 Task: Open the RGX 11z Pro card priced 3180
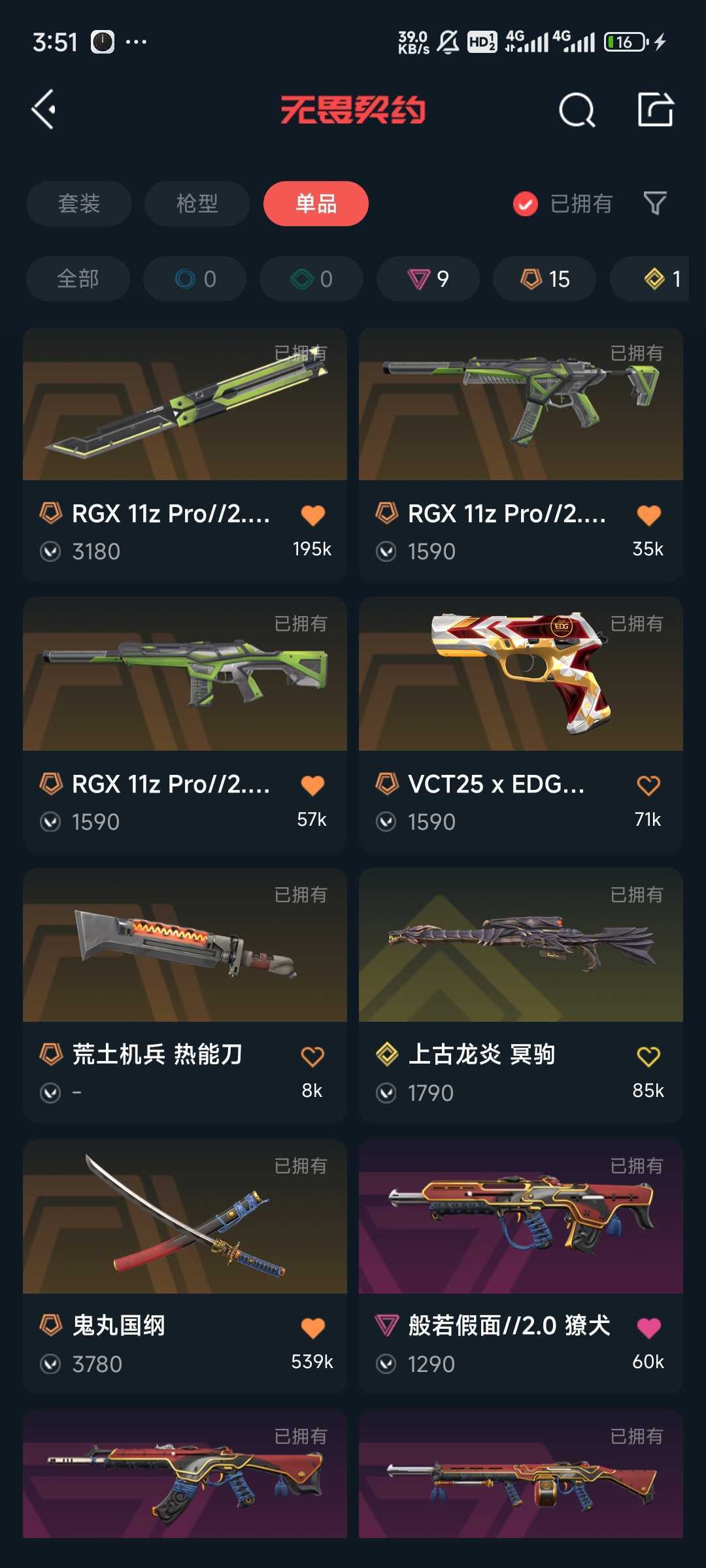click(185, 455)
